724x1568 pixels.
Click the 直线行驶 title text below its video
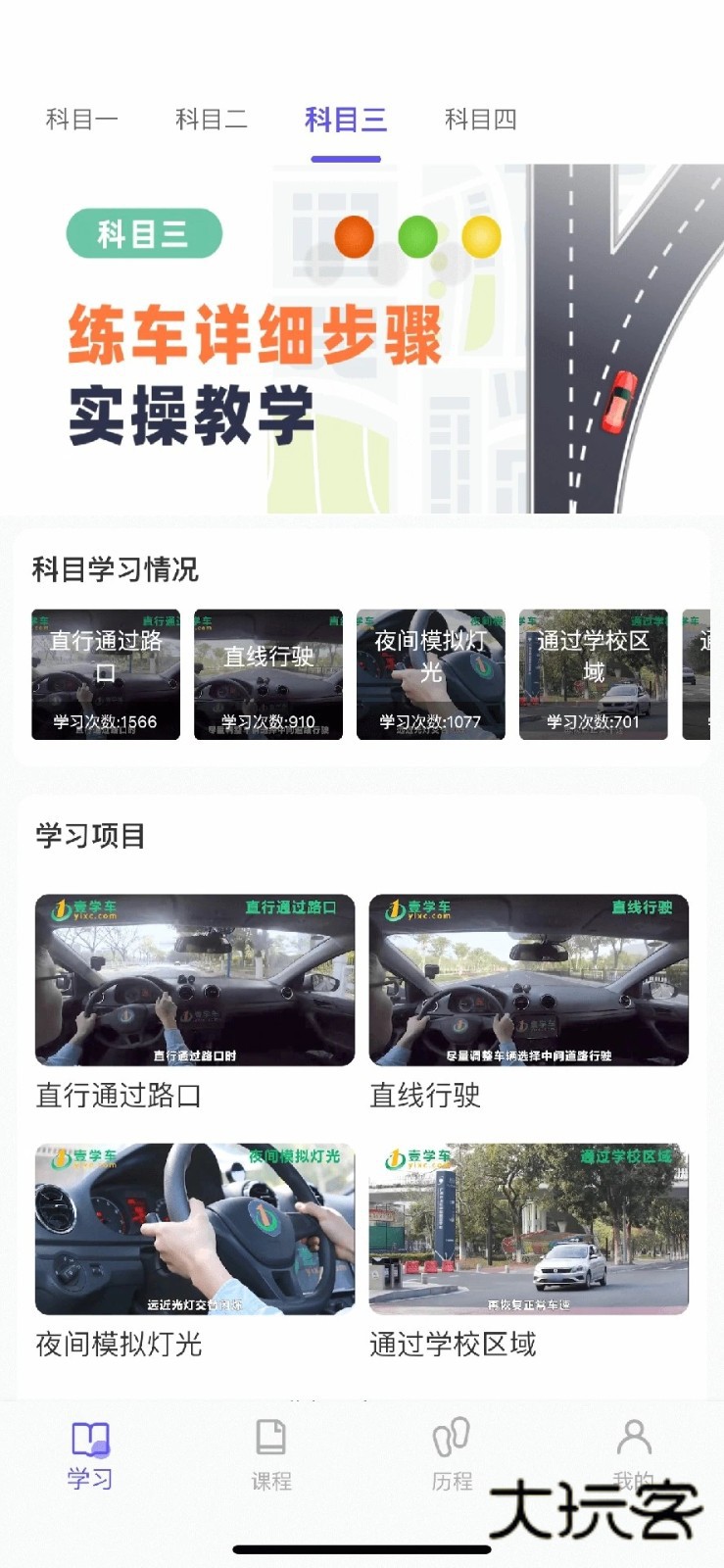point(425,1097)
